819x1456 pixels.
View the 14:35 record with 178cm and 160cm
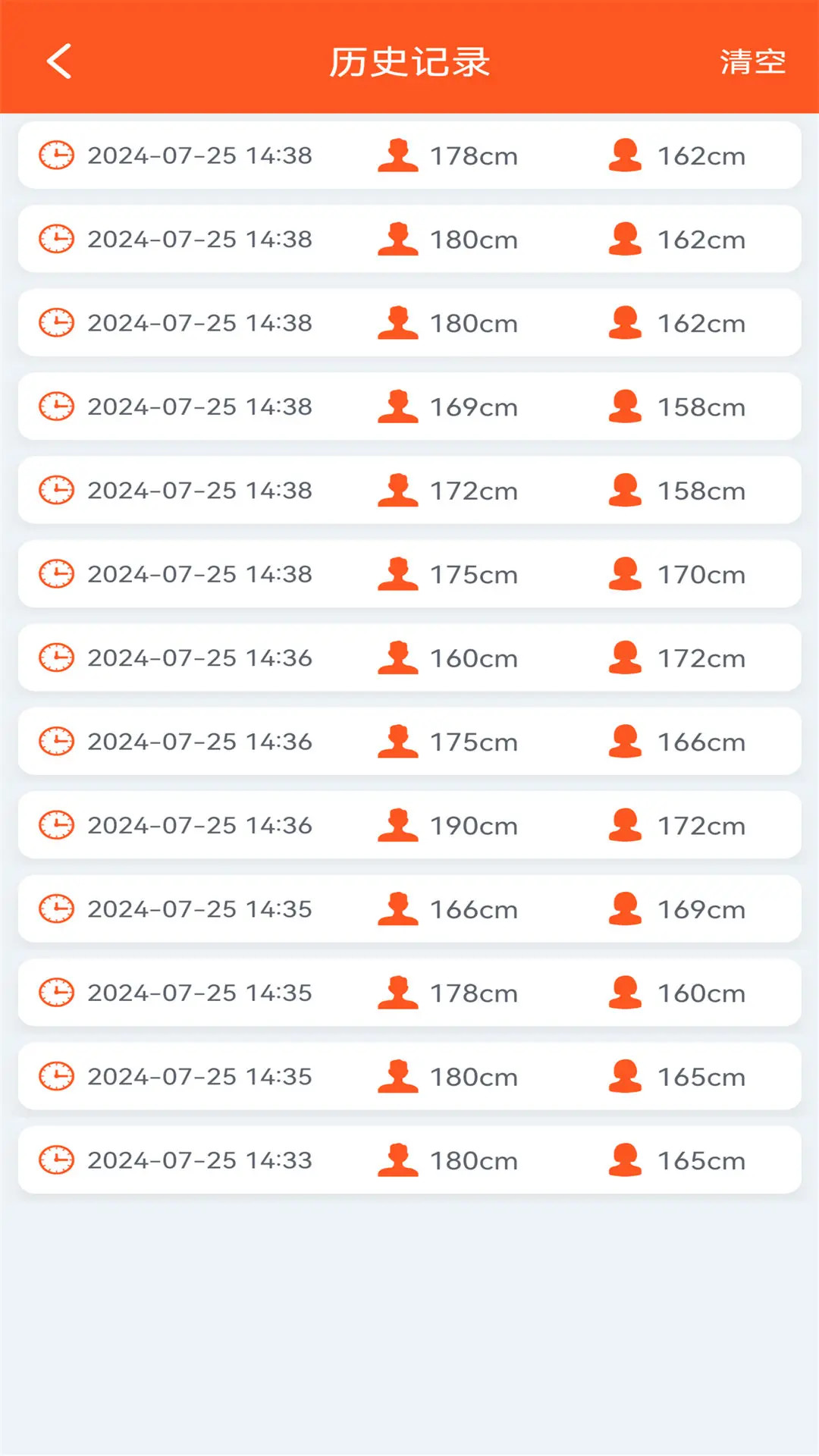409,993
